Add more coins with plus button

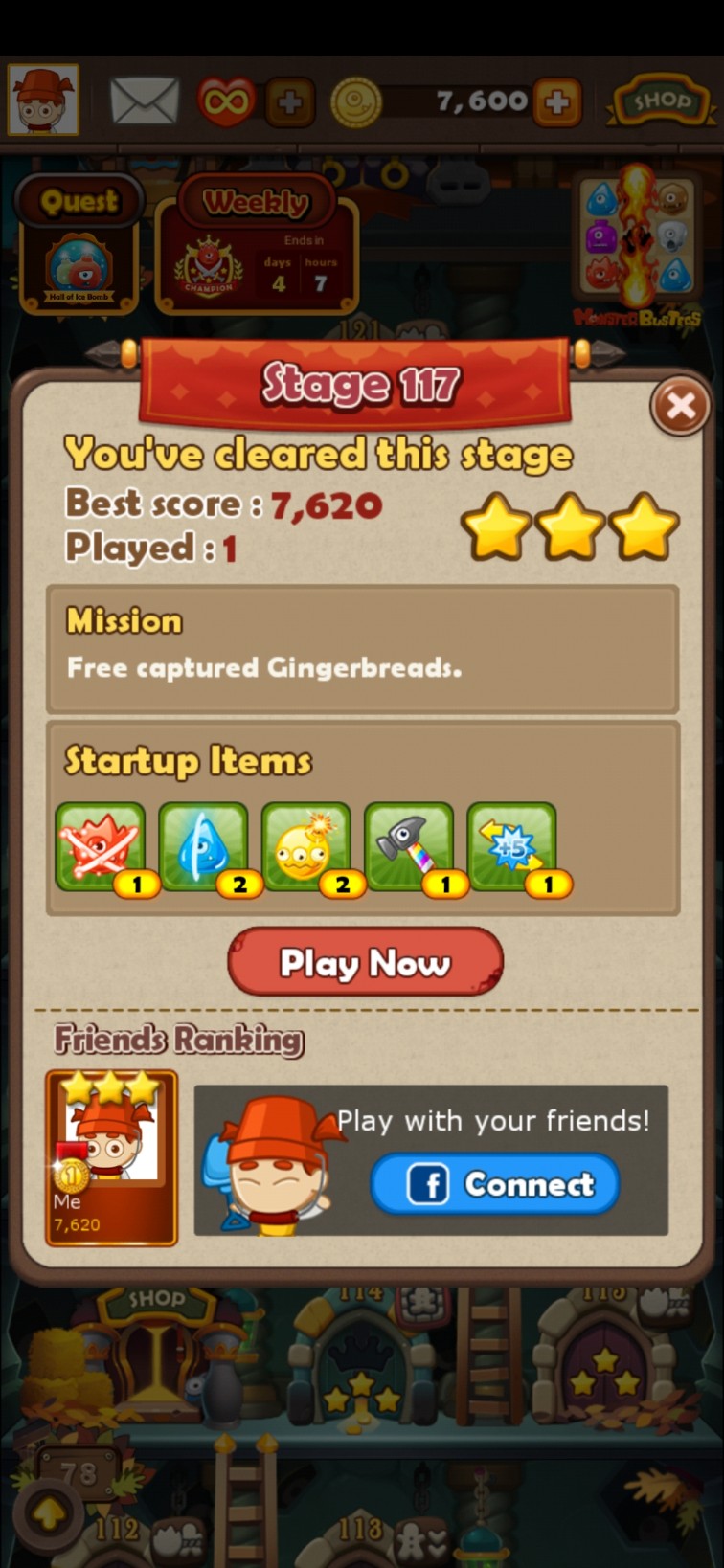[x=556, y=101]
